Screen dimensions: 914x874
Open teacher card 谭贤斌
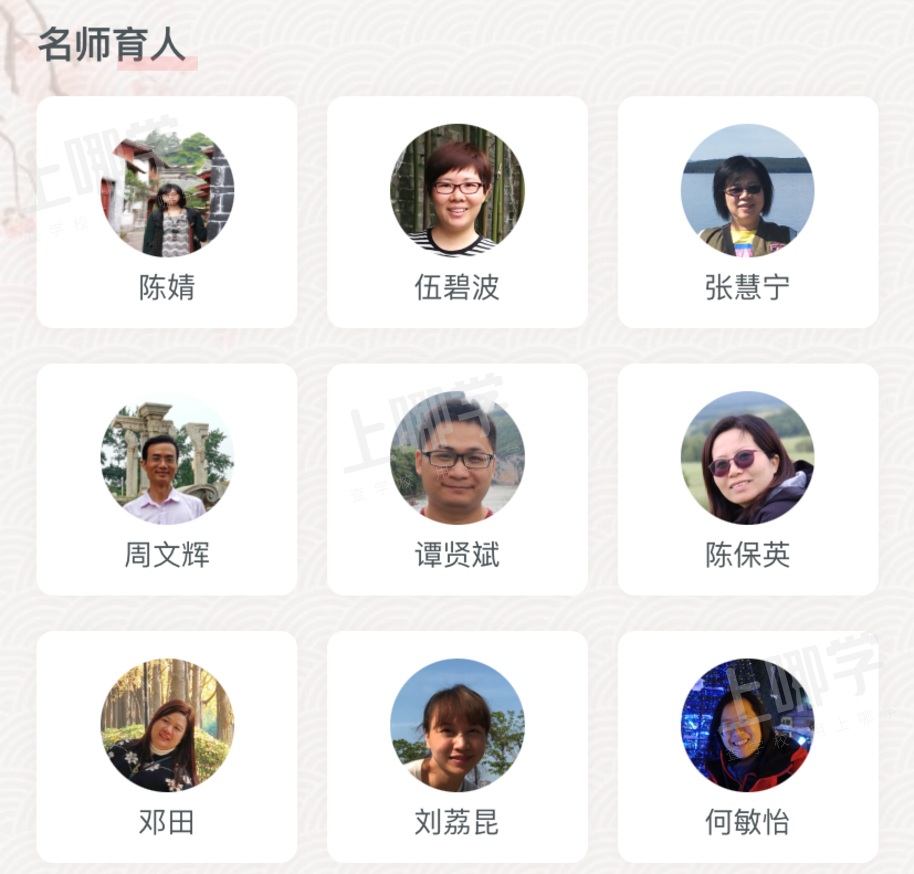[457, 479]
